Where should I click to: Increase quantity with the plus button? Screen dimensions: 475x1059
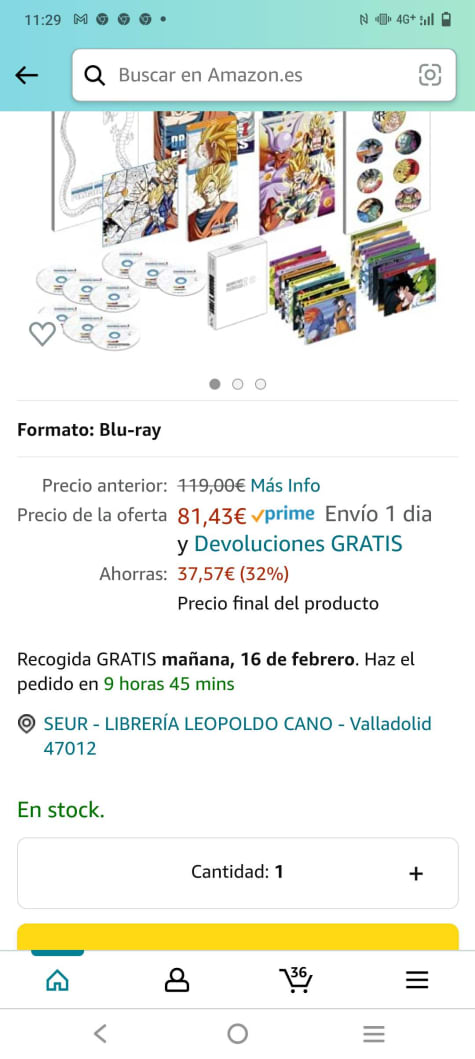coord(416,873)
